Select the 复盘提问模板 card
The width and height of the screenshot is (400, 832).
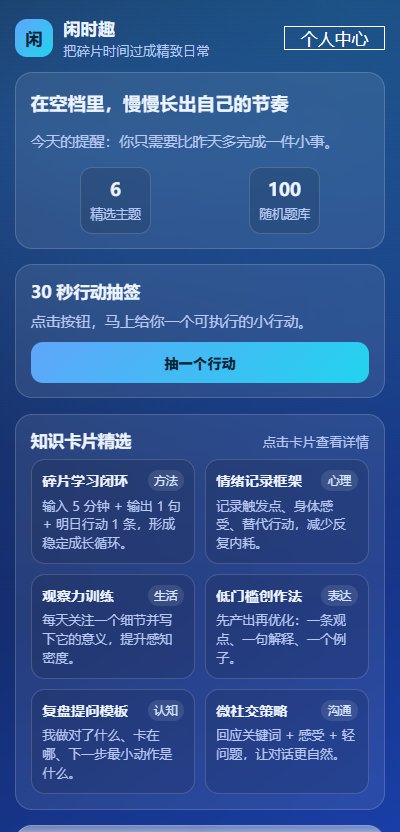[113, 741]
